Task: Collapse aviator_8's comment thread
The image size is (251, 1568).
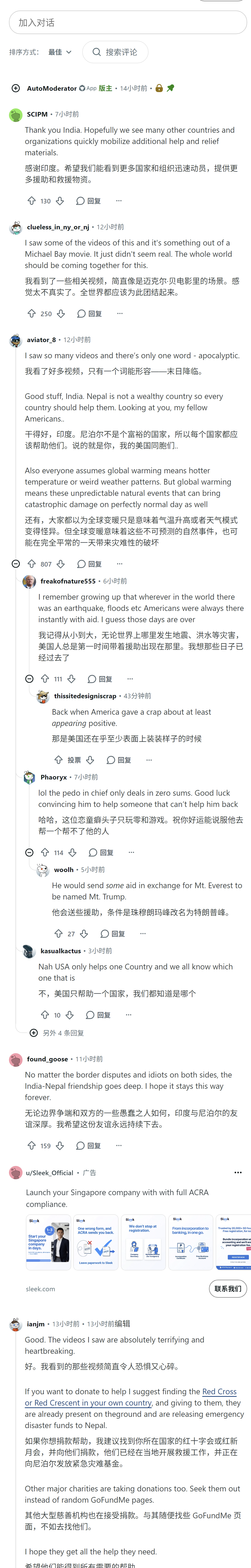Action: coord(16,564)
